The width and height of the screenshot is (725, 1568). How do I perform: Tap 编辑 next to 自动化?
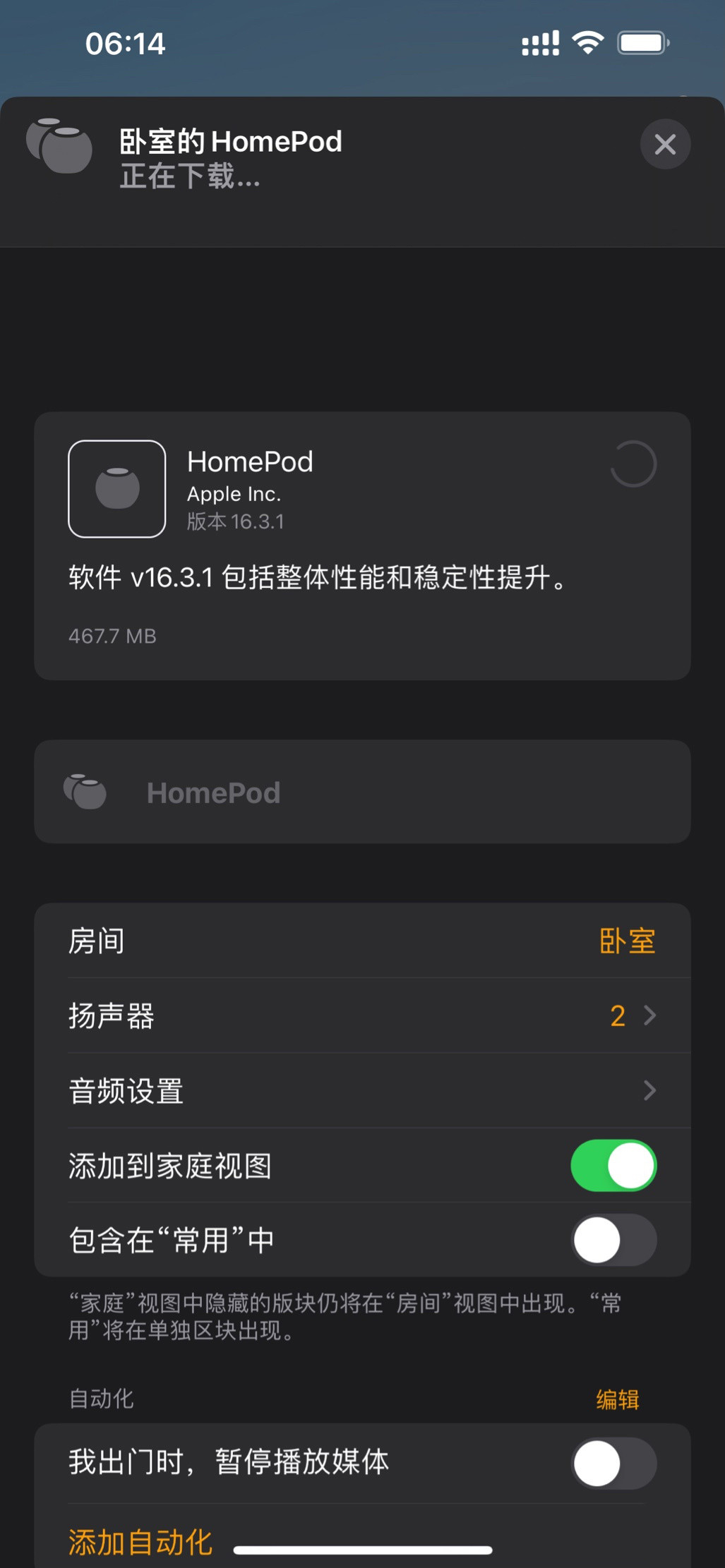(617, 1399)
